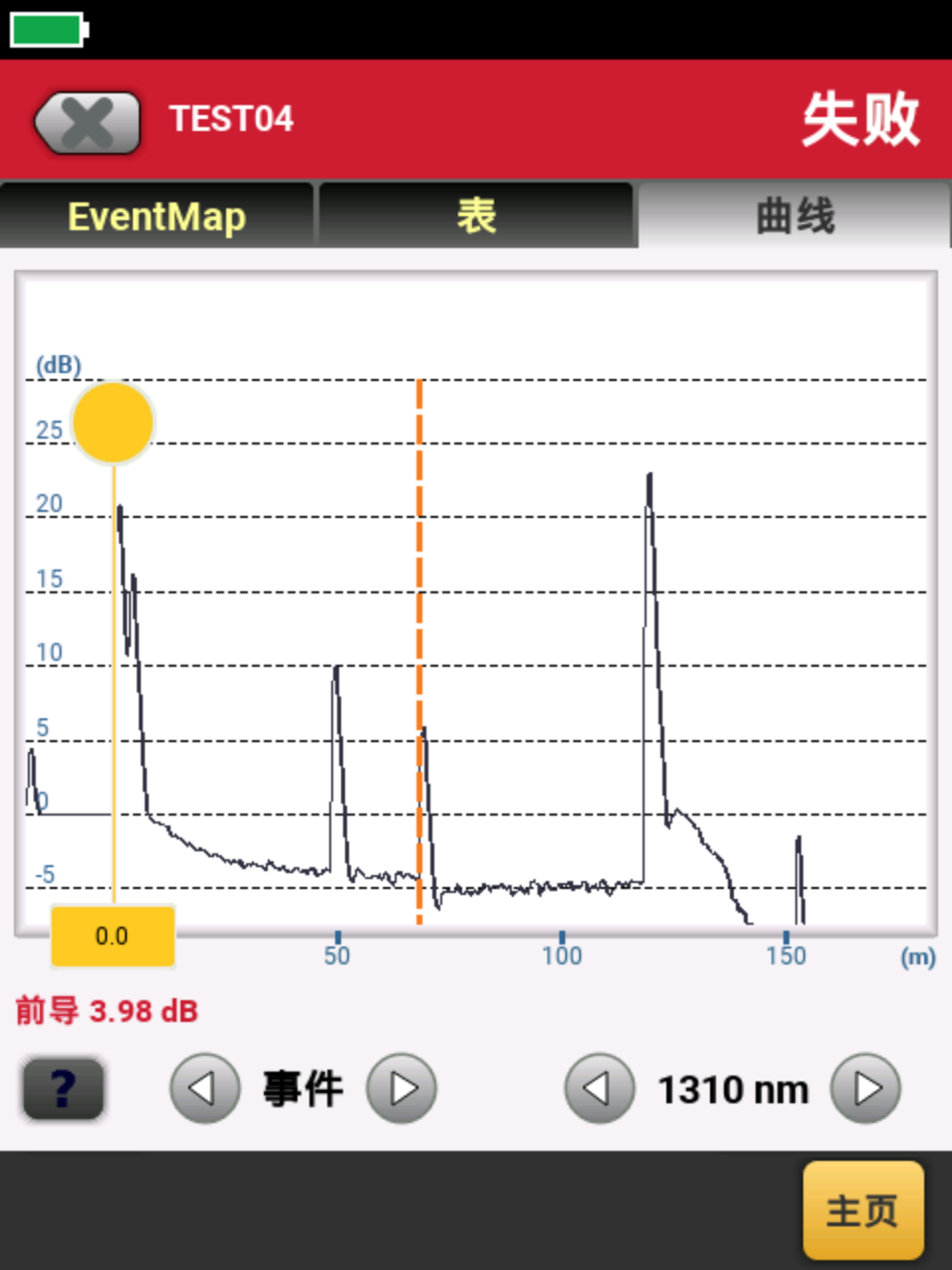
Task: Switch to the 表 table tab
Action: point(476,215)
